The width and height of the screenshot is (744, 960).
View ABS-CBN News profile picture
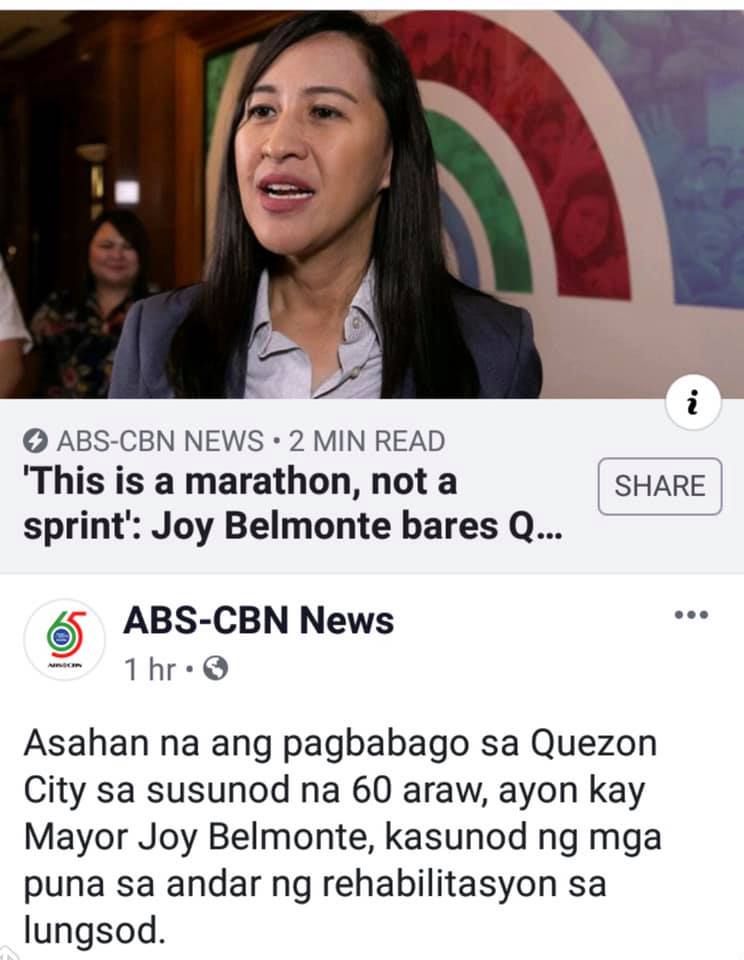tap(65, 640)
